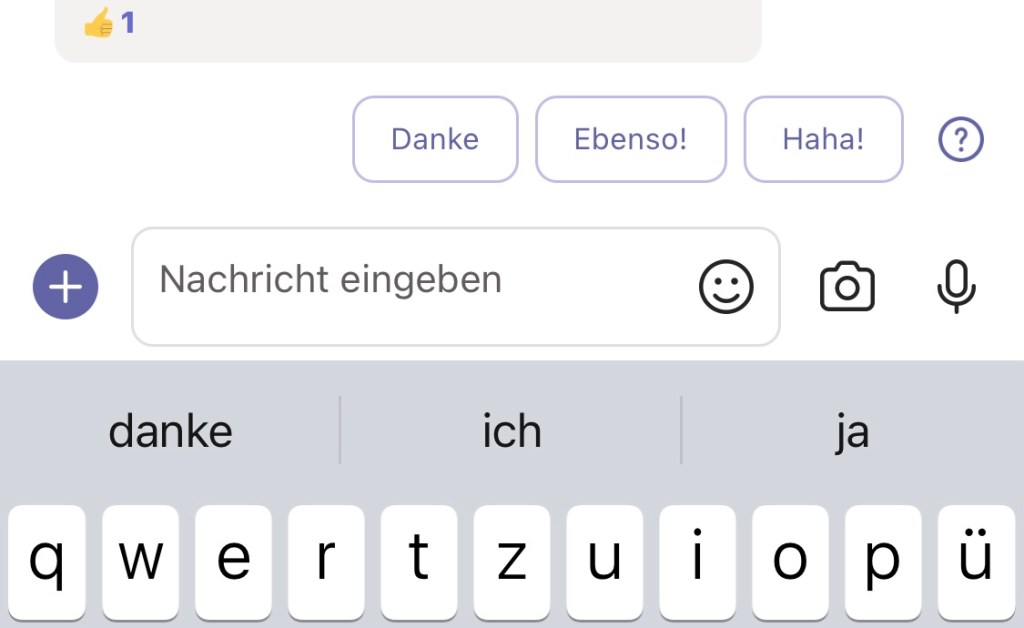Choose the suggested reply "Ebenso!"

tap(630, 139)
